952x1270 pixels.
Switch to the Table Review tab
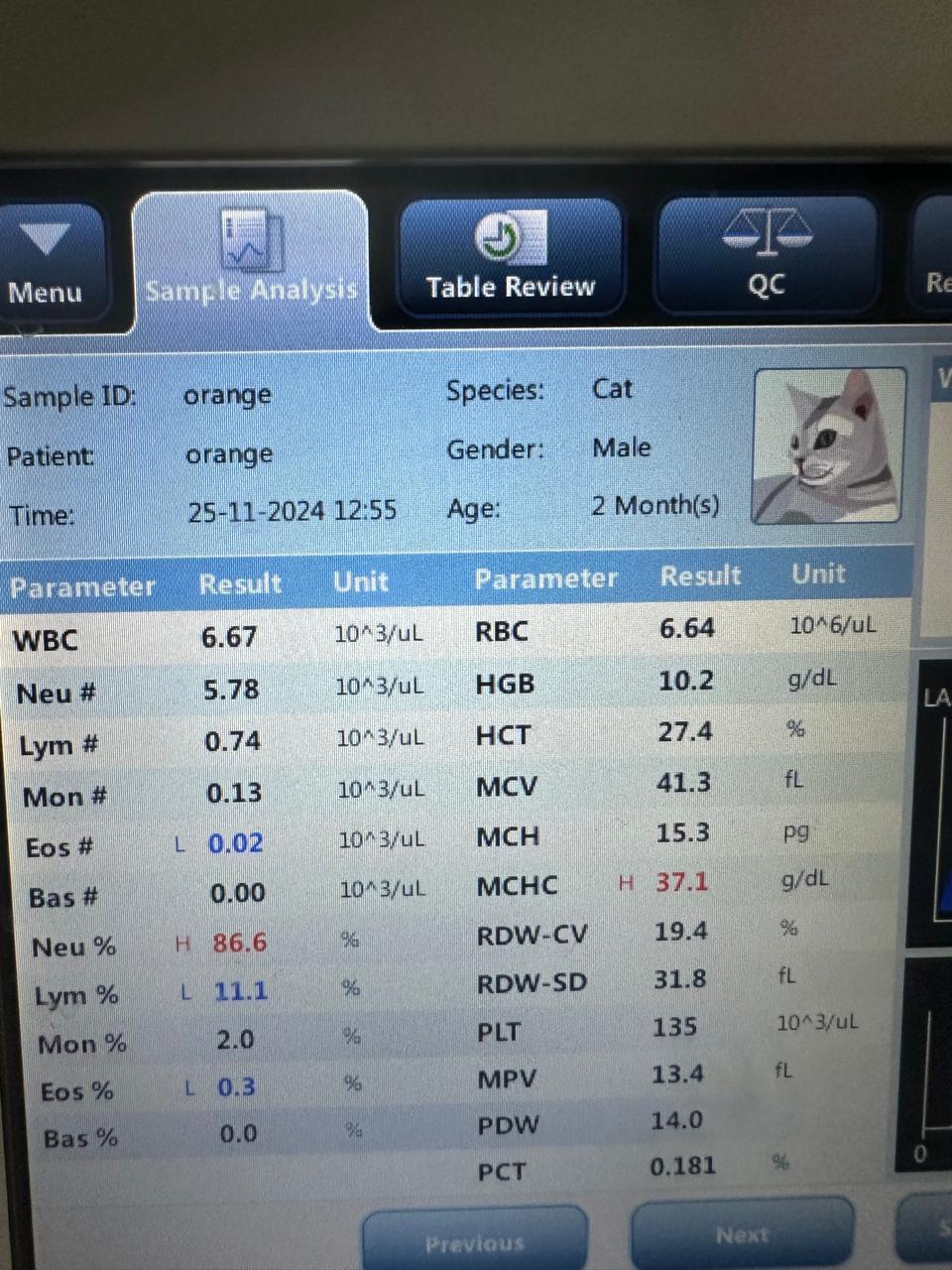(x=510, y=258)
